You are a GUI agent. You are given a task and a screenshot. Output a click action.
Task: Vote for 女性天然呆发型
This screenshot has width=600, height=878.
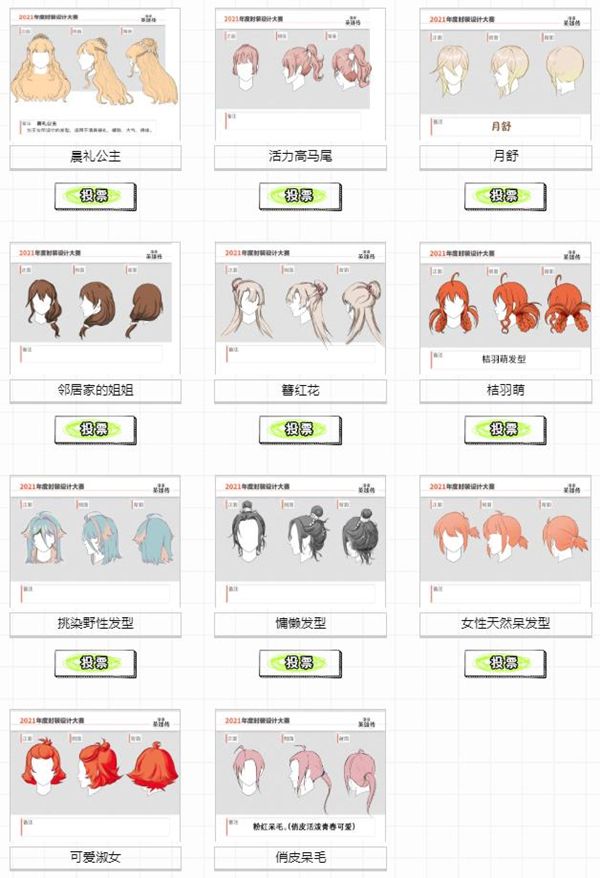coord(504,662)
